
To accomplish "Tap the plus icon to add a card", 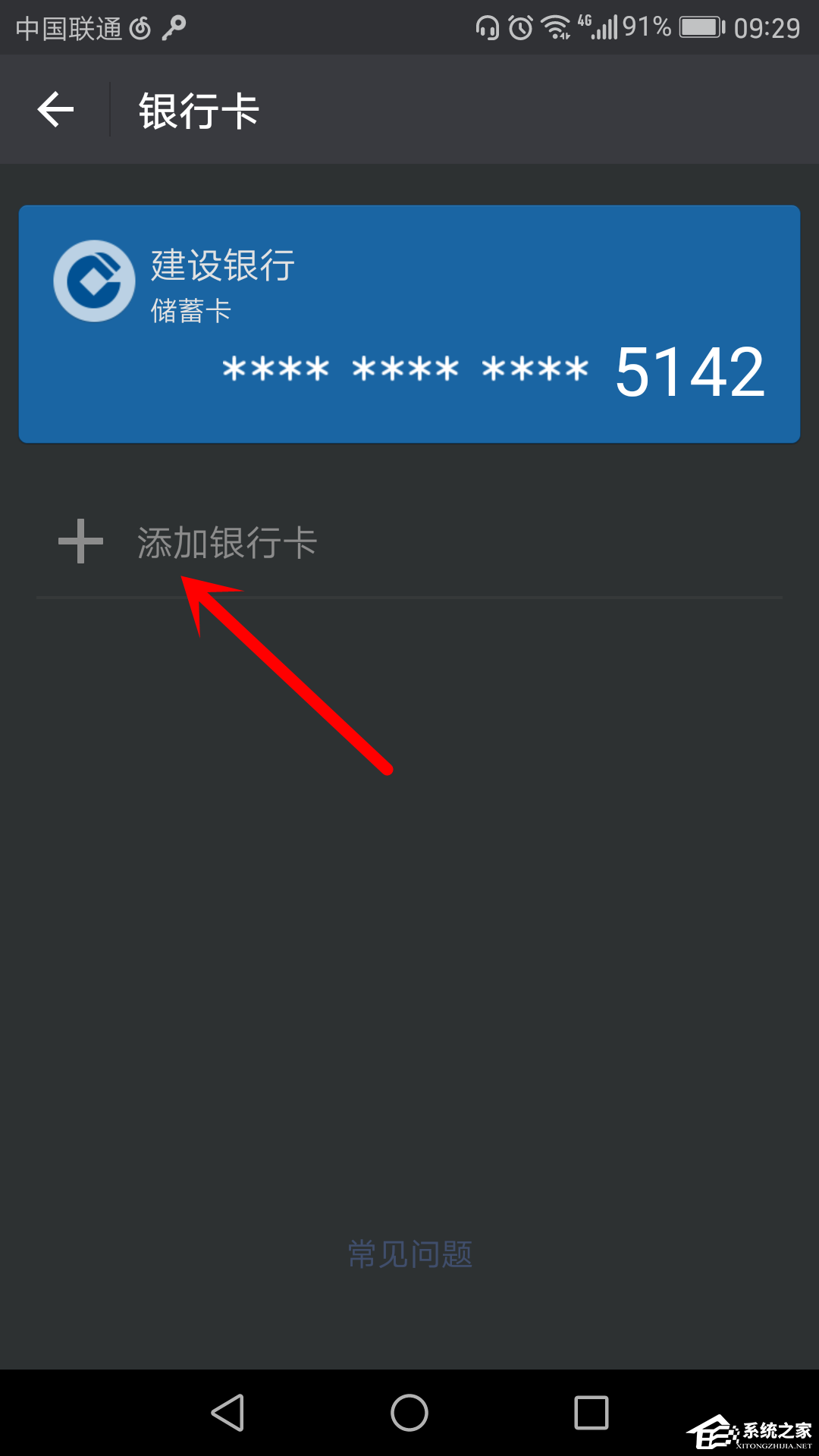I will (80, 541).
